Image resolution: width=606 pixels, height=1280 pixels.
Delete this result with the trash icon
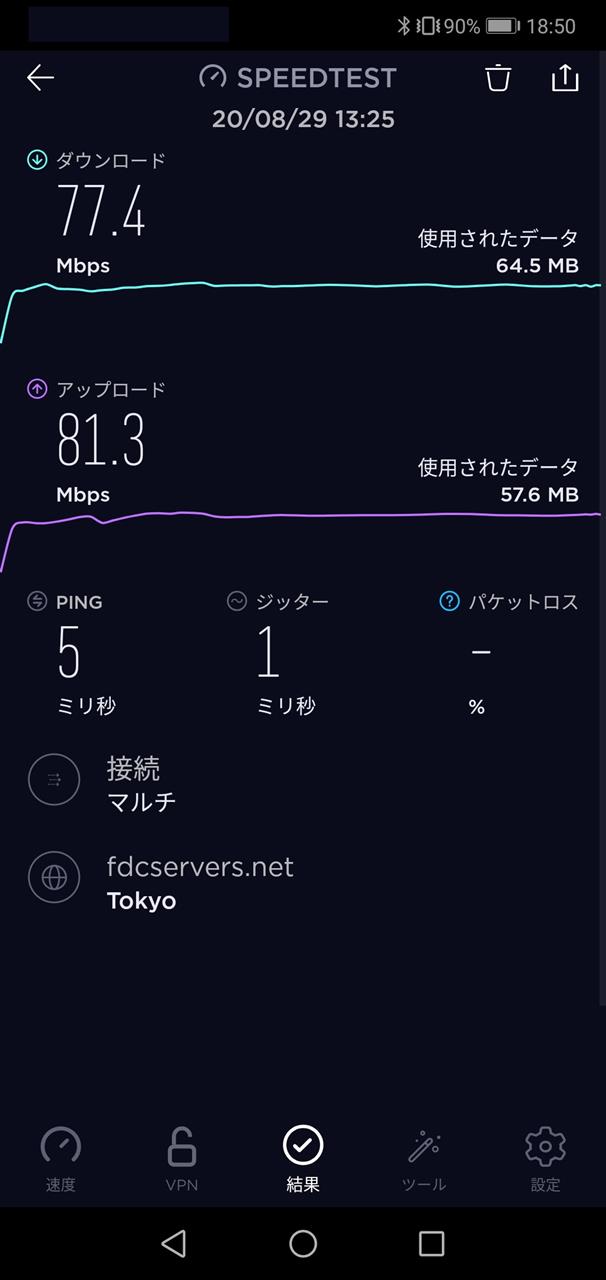pyautogui.click(x=498, y=78)
